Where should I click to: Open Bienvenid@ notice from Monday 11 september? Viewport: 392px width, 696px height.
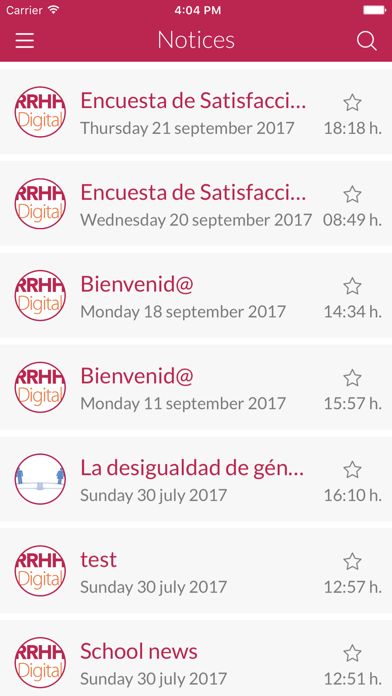pos(196,387)
